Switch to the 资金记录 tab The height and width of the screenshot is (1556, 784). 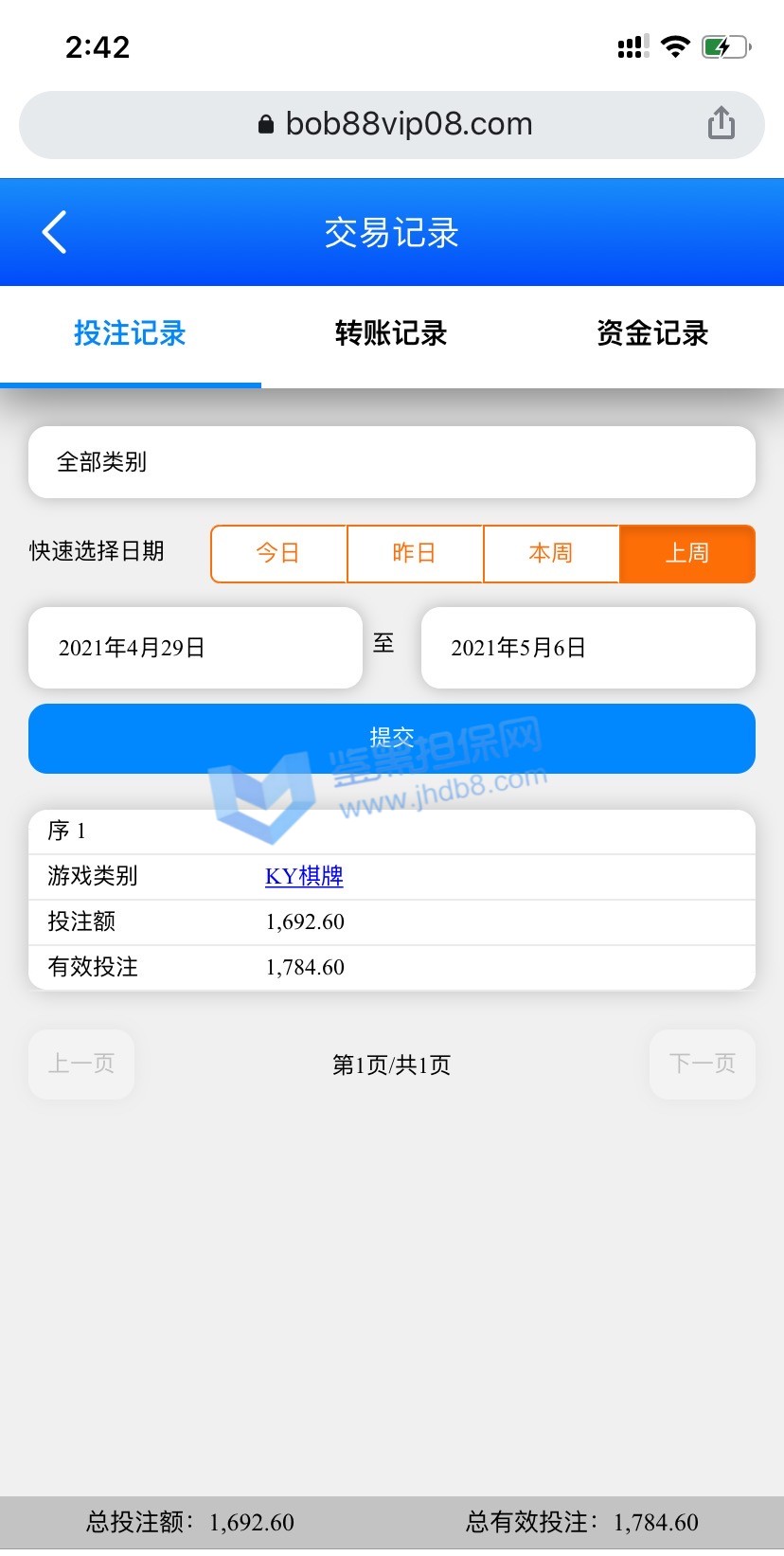pyautogui.click(x=652, y=333)
